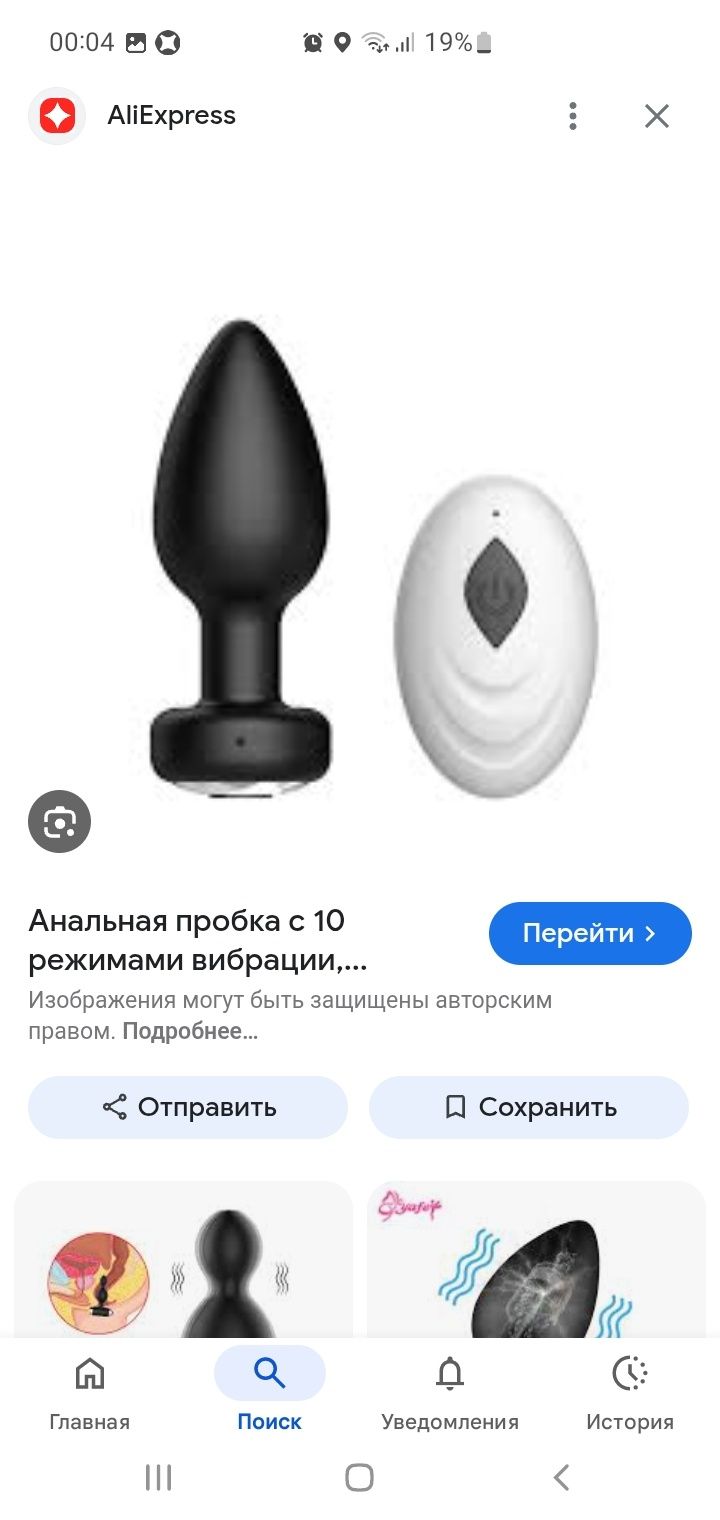The height and width of the screenshot is (1520, 720).
Task: Save the image with Сохранить
Action: pyautogui.click(x=529, y=1107)
